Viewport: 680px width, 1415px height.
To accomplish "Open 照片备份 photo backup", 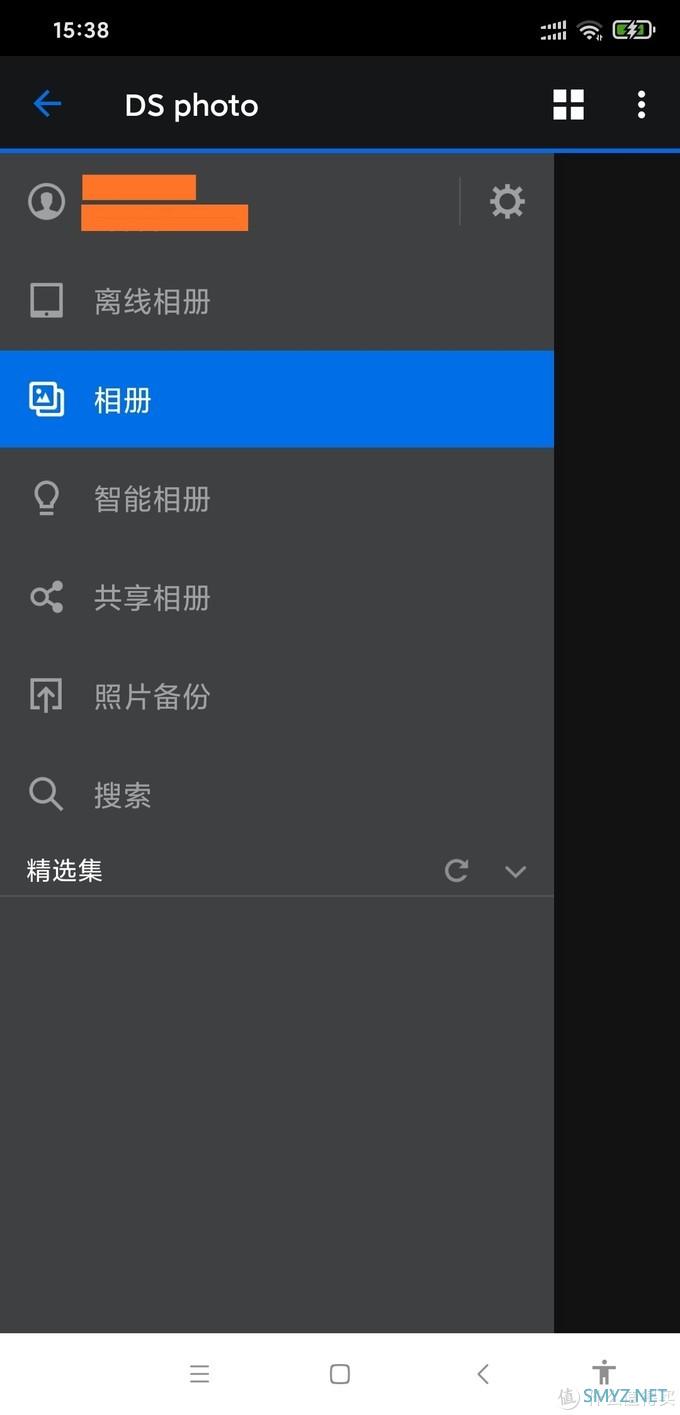I will point(150,697).
